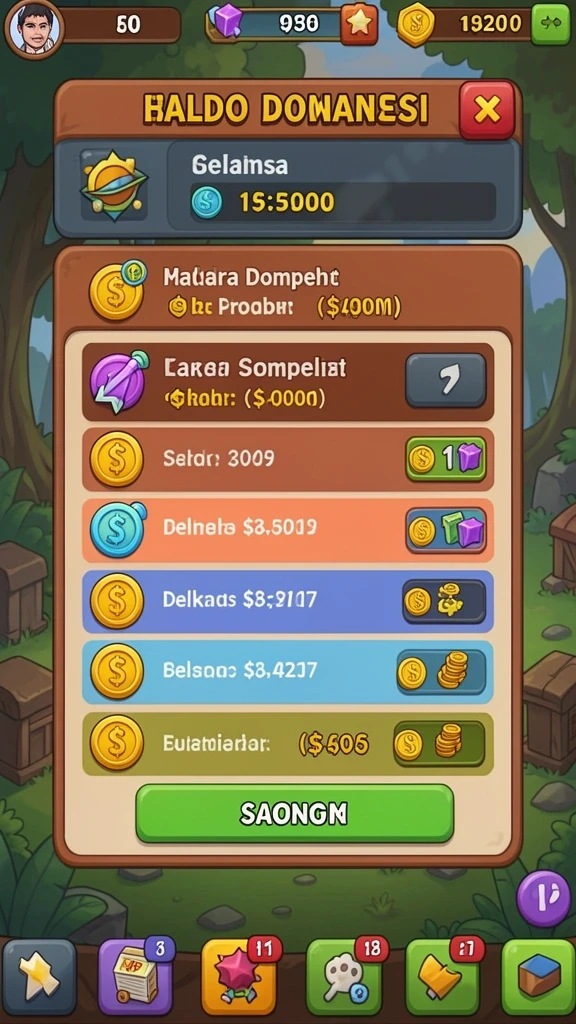Tap the purple round floating button
The height and width of the screenshot is (1024, 576).
coord(544,899)
